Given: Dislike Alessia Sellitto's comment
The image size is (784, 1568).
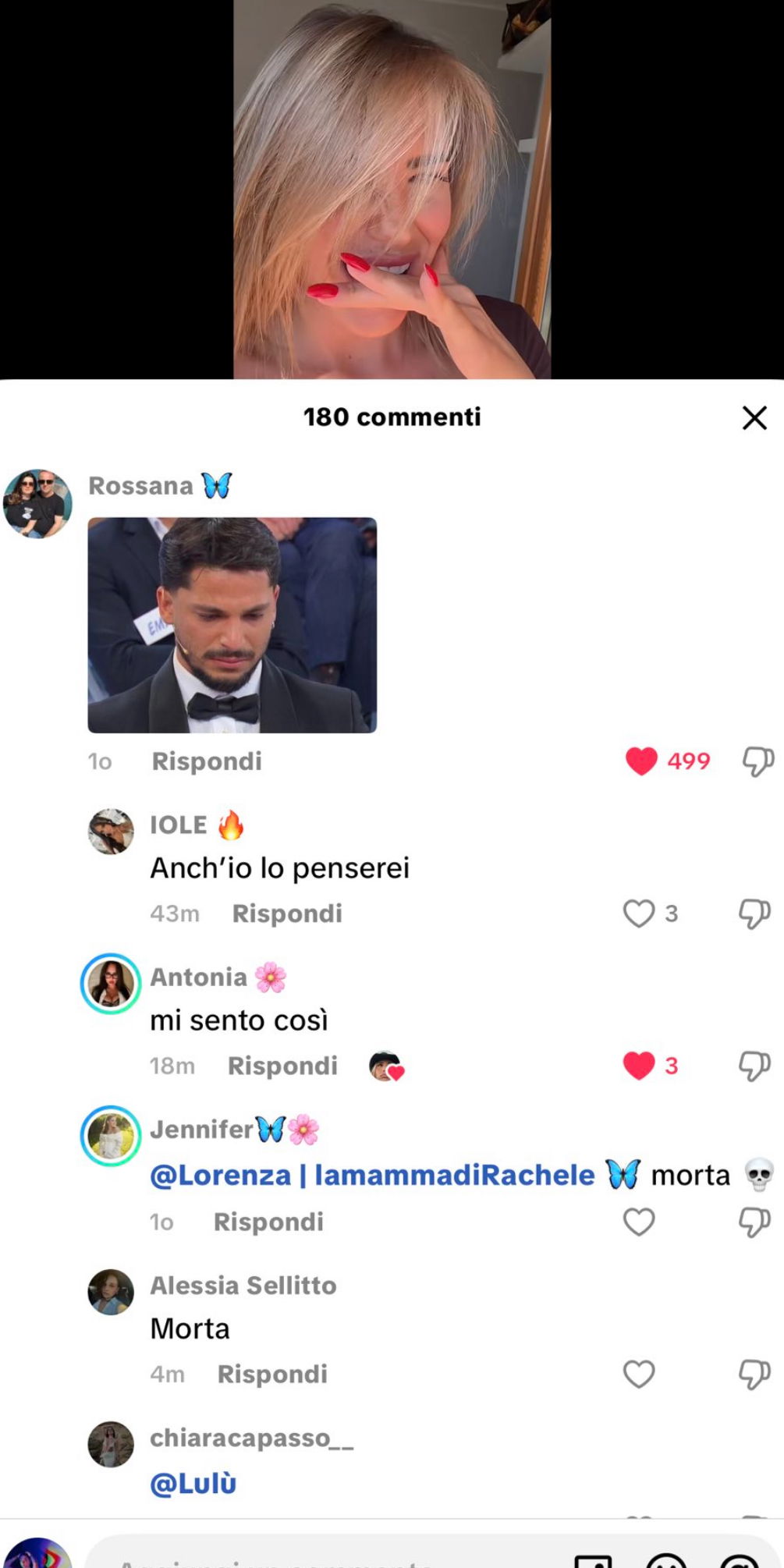Looking at the screenshot, I should (754, 1374).
